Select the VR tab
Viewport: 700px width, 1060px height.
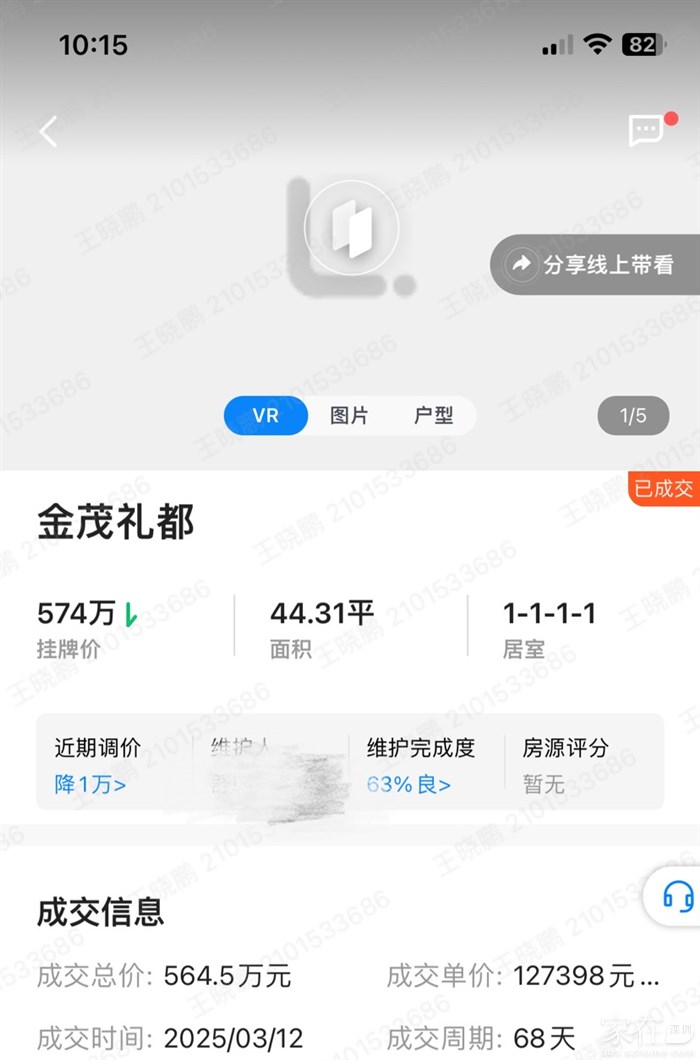tap(266, 415)
